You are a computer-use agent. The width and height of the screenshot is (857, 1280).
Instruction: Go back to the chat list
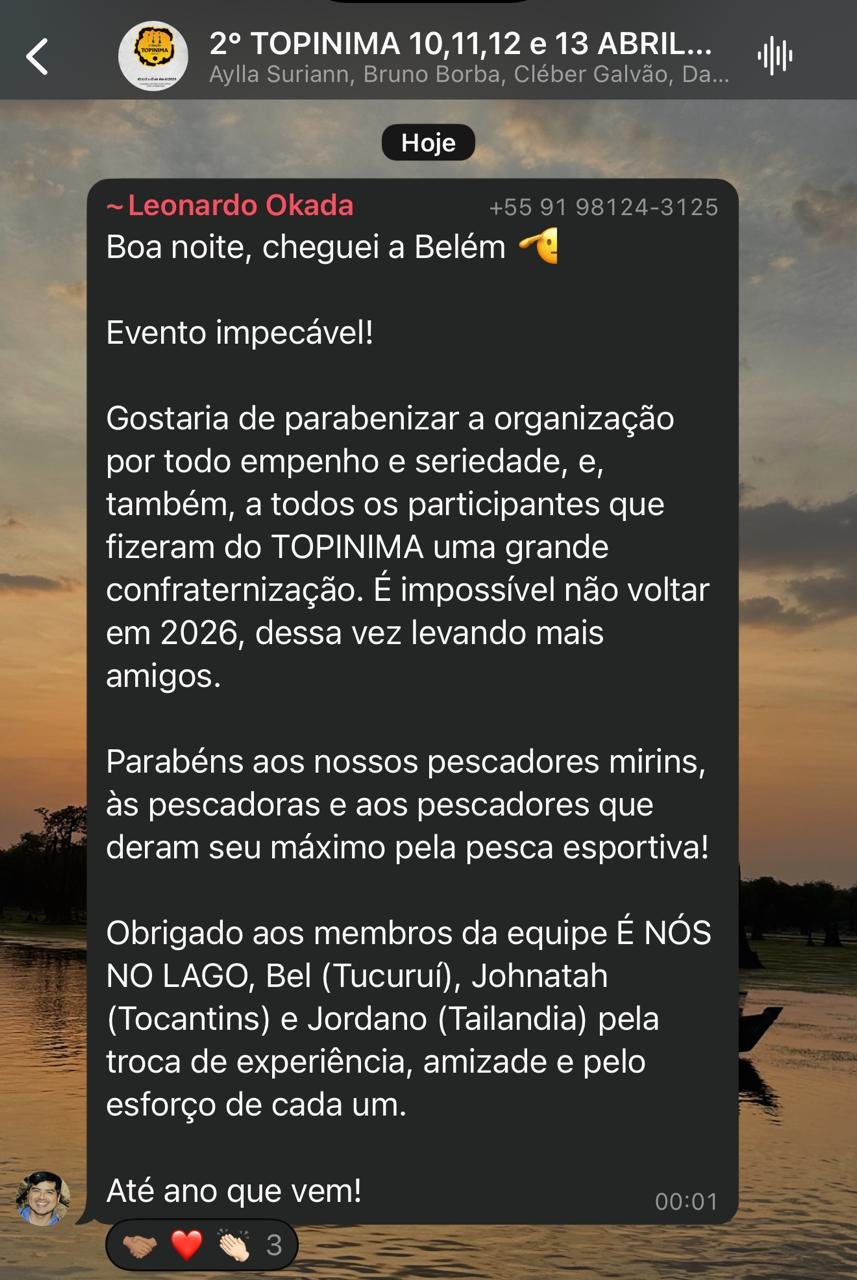(37, 57)
